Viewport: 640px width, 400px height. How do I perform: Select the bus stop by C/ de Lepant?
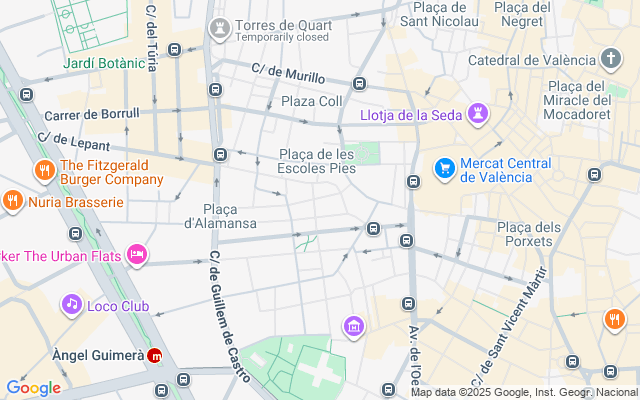click(x=220, y=155)
